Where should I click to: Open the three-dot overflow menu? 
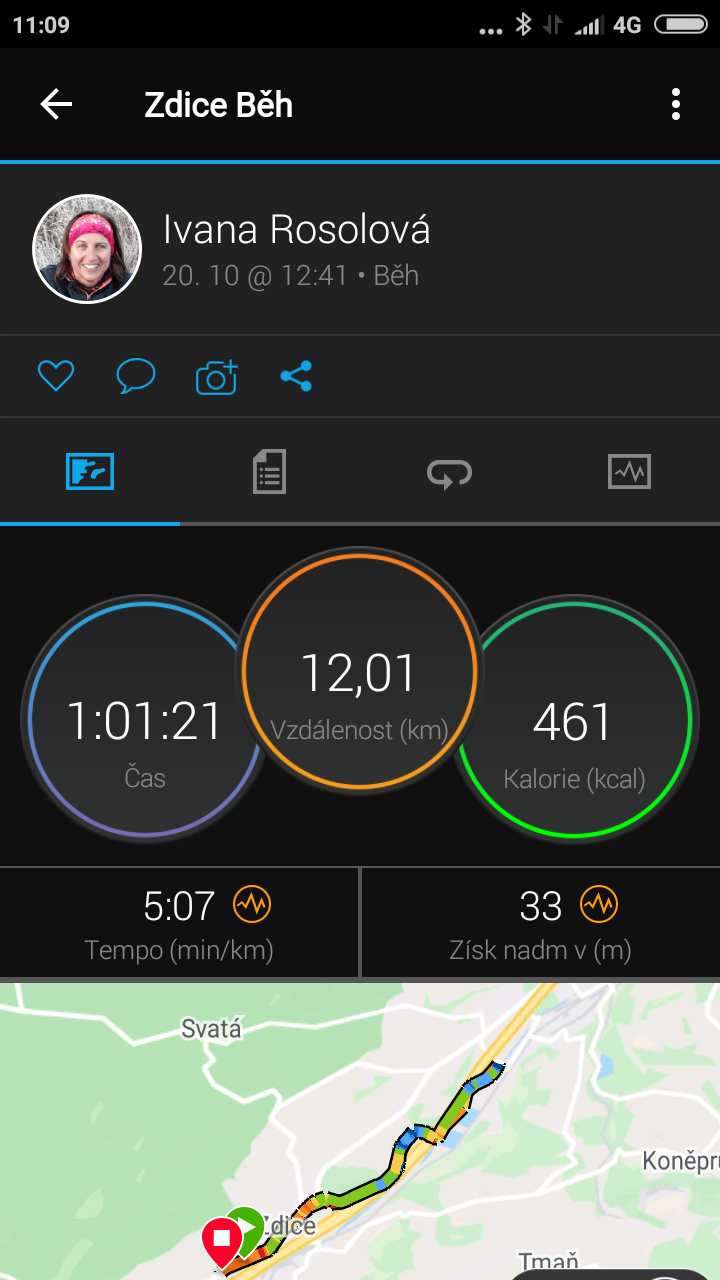676,104
